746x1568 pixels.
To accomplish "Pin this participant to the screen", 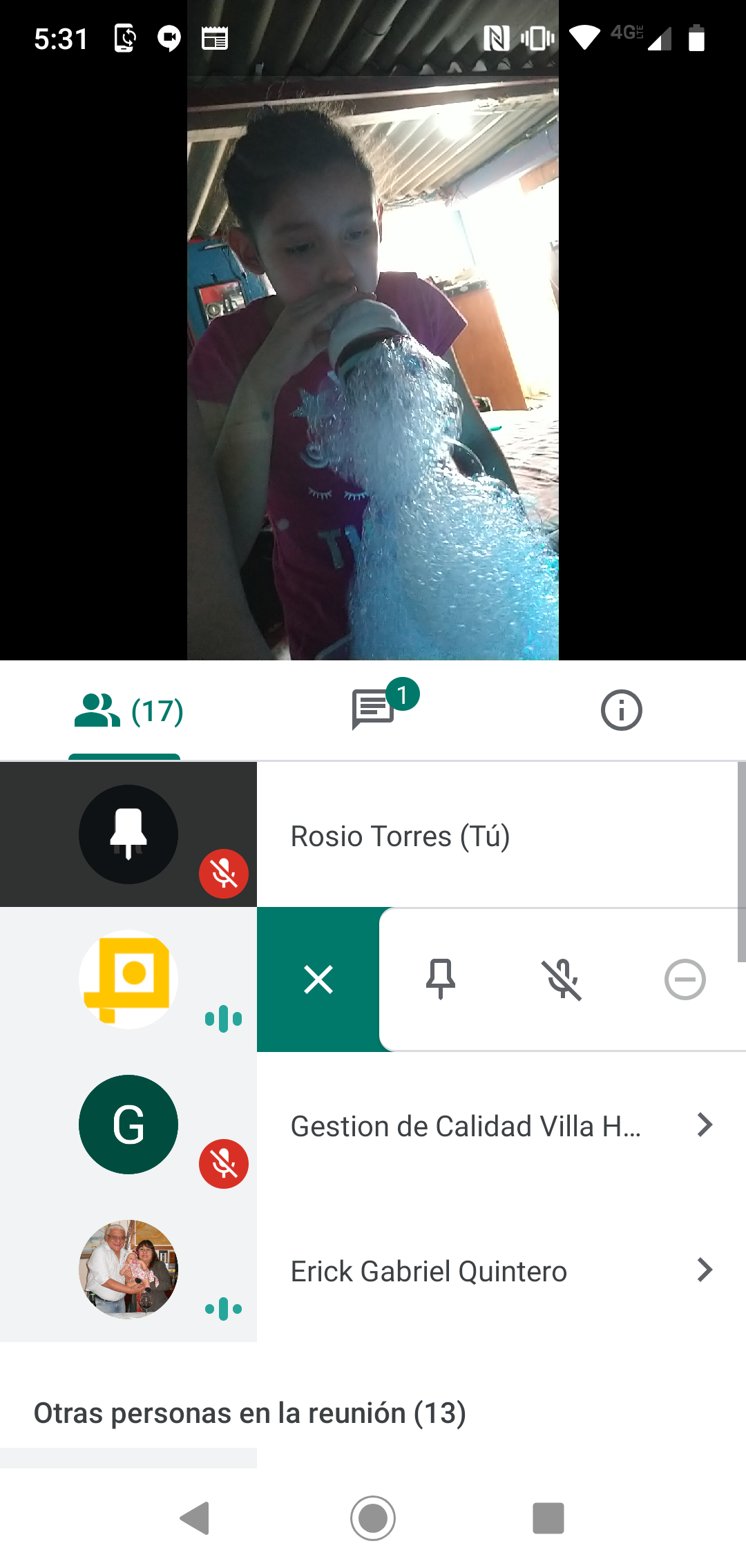I will click(x=440, y=979).
